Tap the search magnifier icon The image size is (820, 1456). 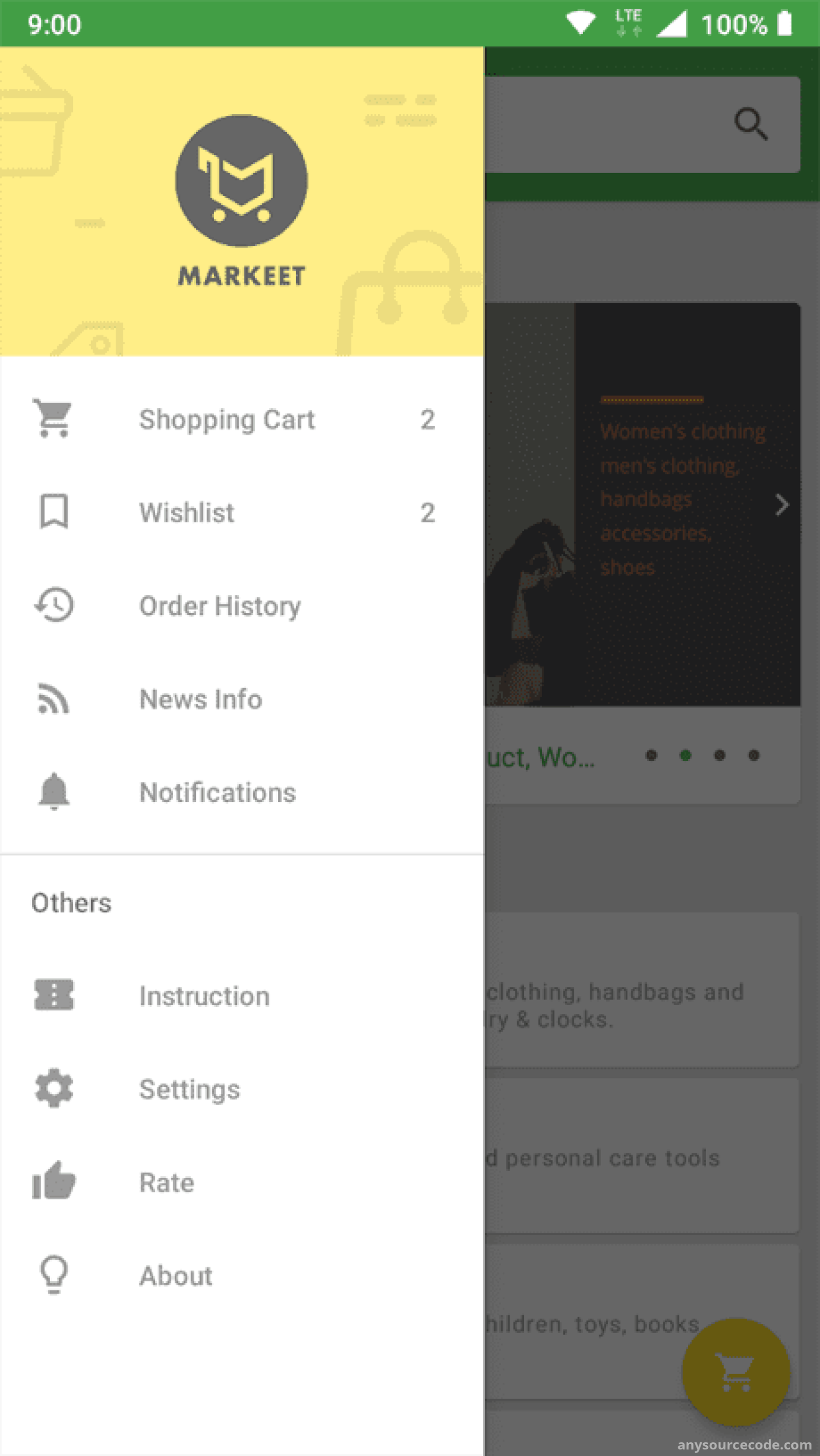751,124
